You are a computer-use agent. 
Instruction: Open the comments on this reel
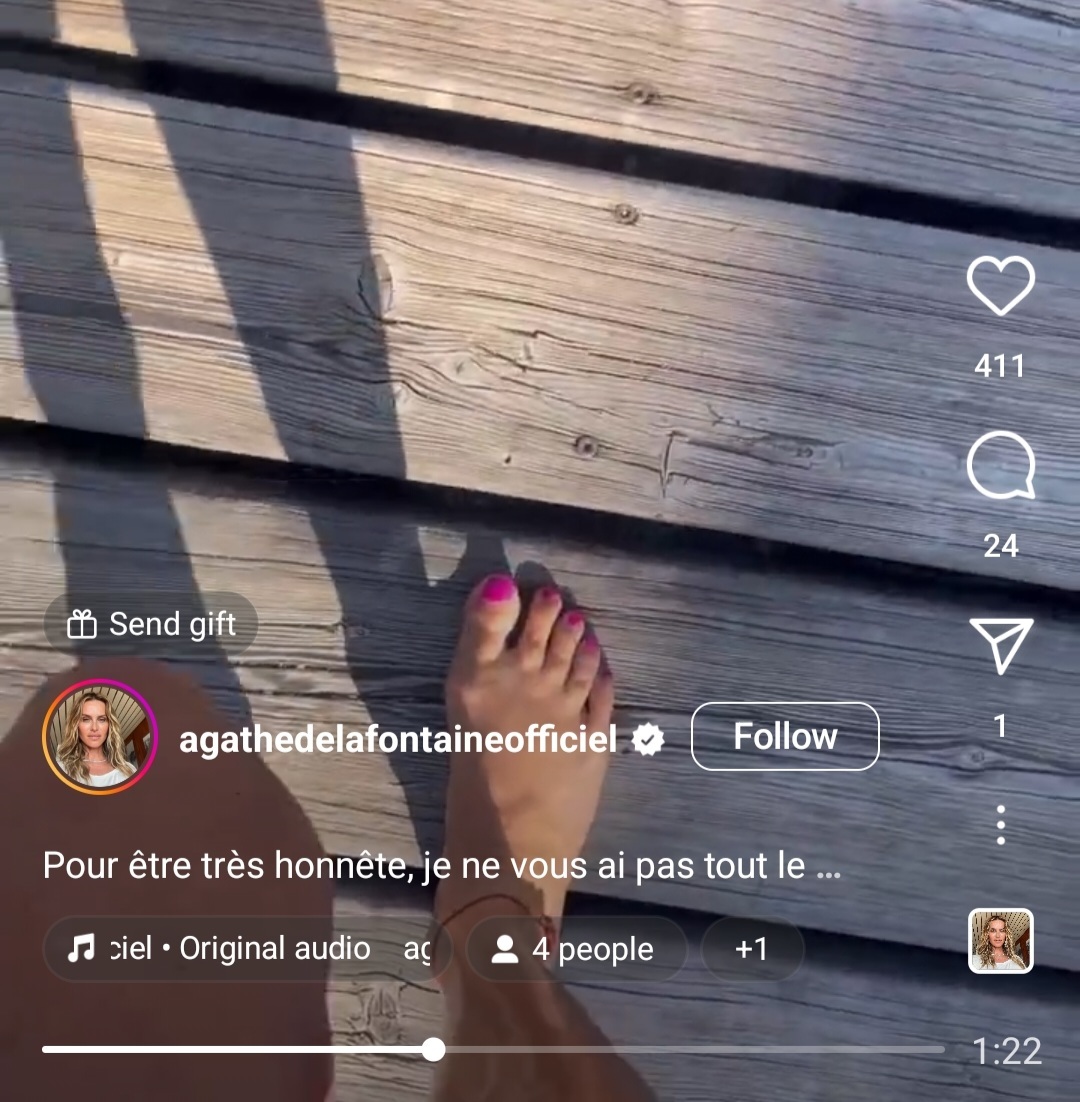1000,468
